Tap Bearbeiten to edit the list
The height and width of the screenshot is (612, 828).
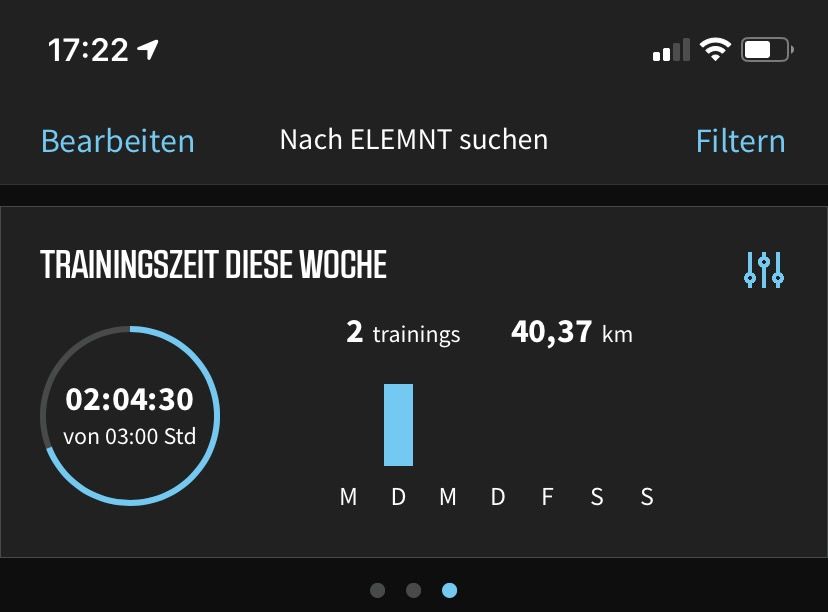pyautogui.click(x=118, y=141)
